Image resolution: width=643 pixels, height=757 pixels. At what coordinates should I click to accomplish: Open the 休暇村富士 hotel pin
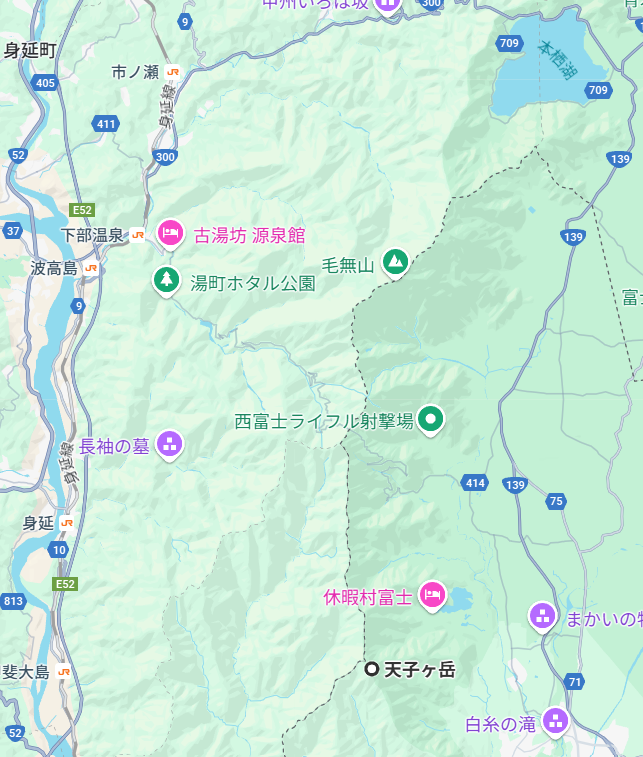(x=431, y=596)
